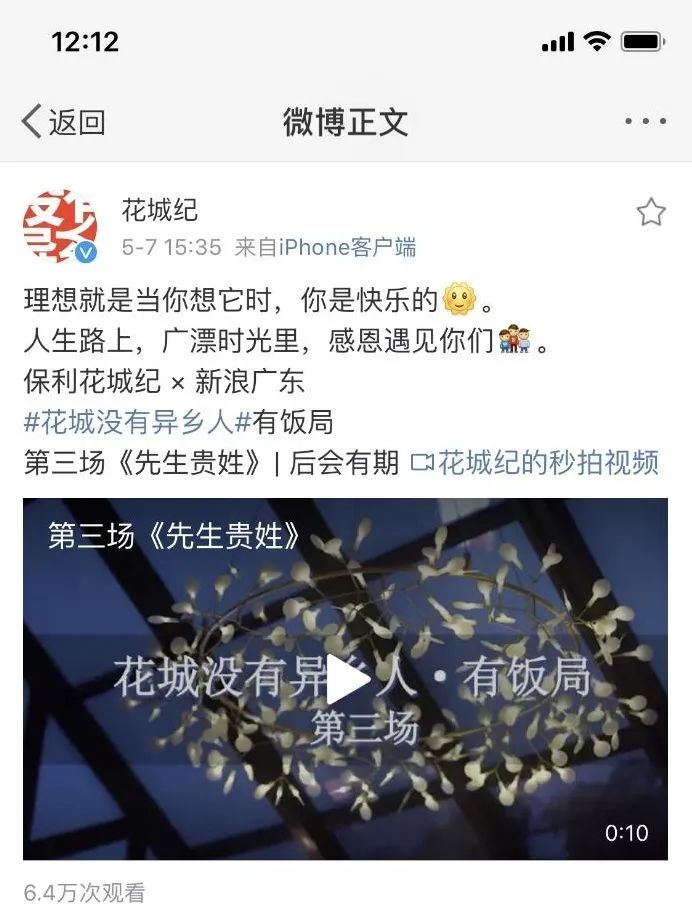Open the 花城纪 account name
692x923 pixels.
click(x=160, y=210)
